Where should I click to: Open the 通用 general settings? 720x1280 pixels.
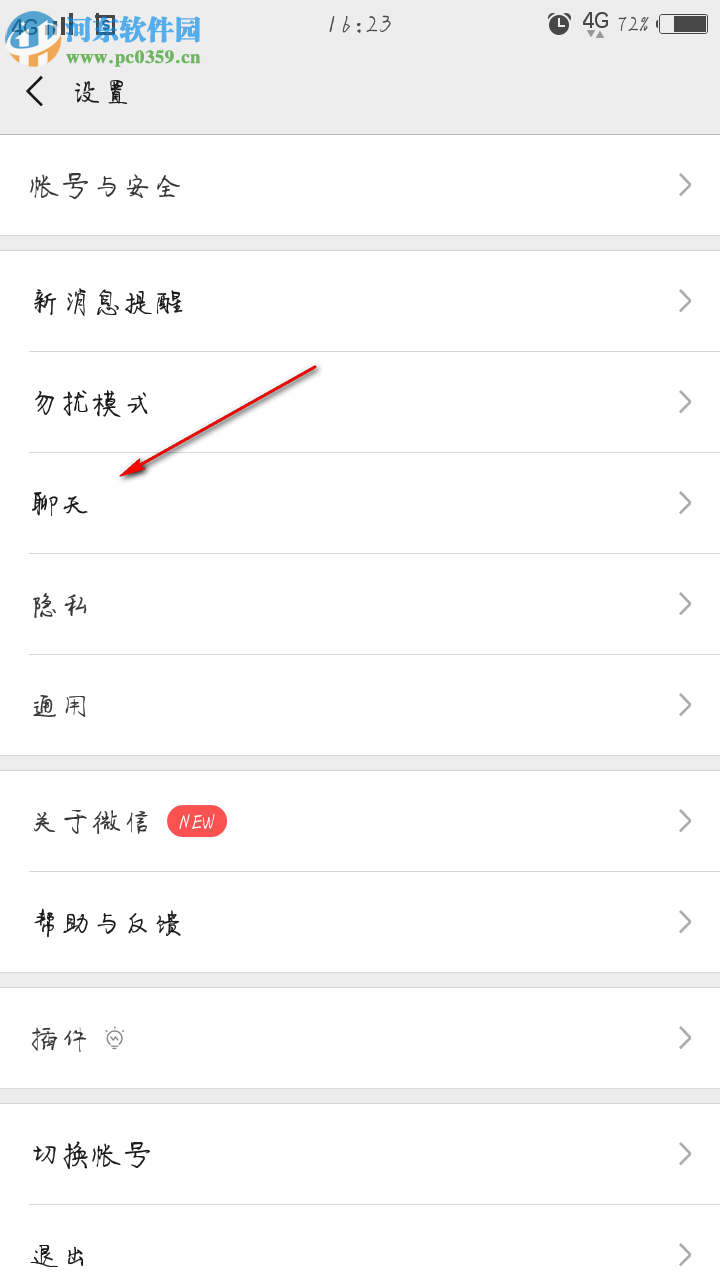pyautogui.click(x=360, y=705)
